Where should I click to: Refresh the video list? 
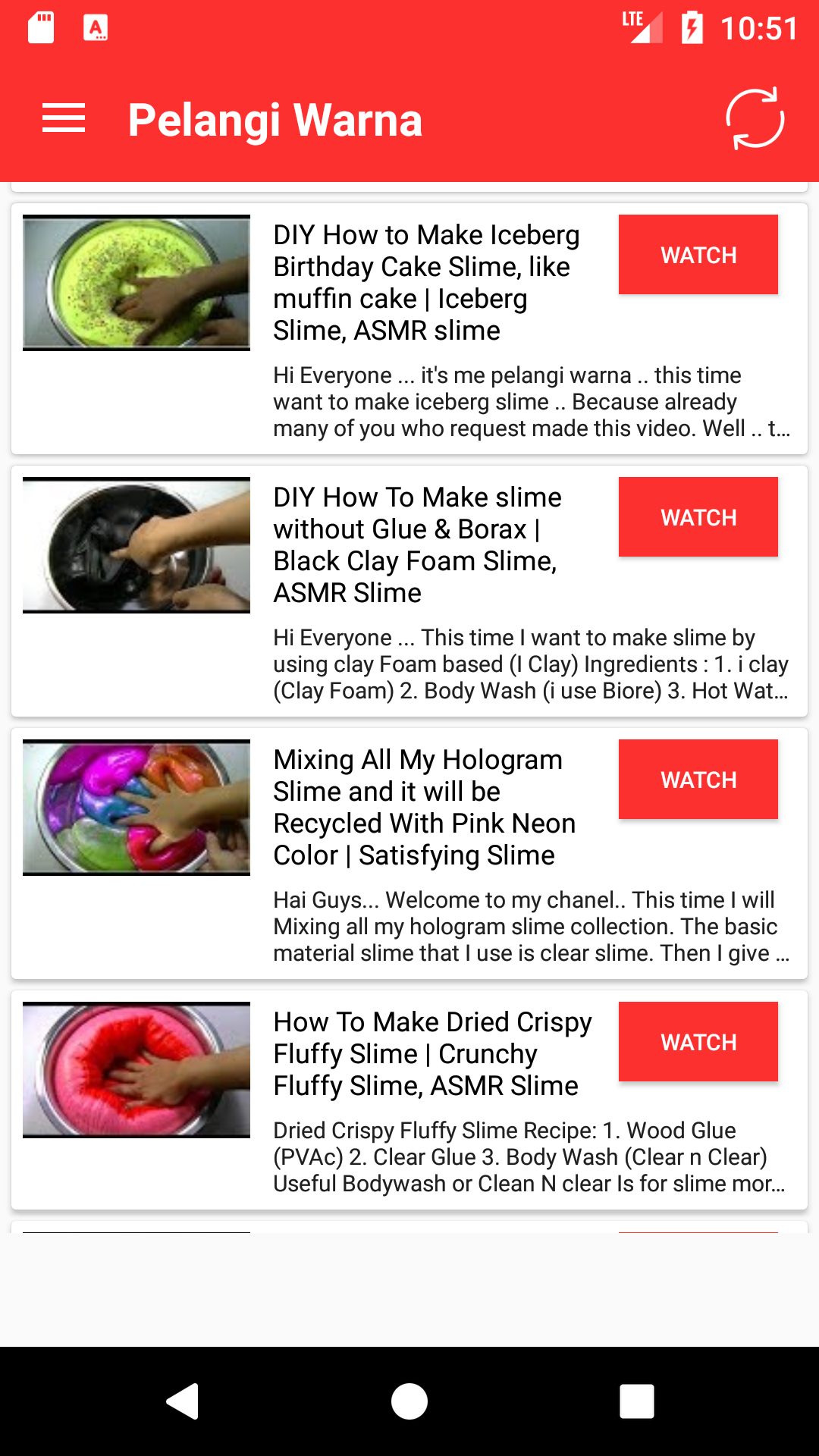(x=755, y=119)
